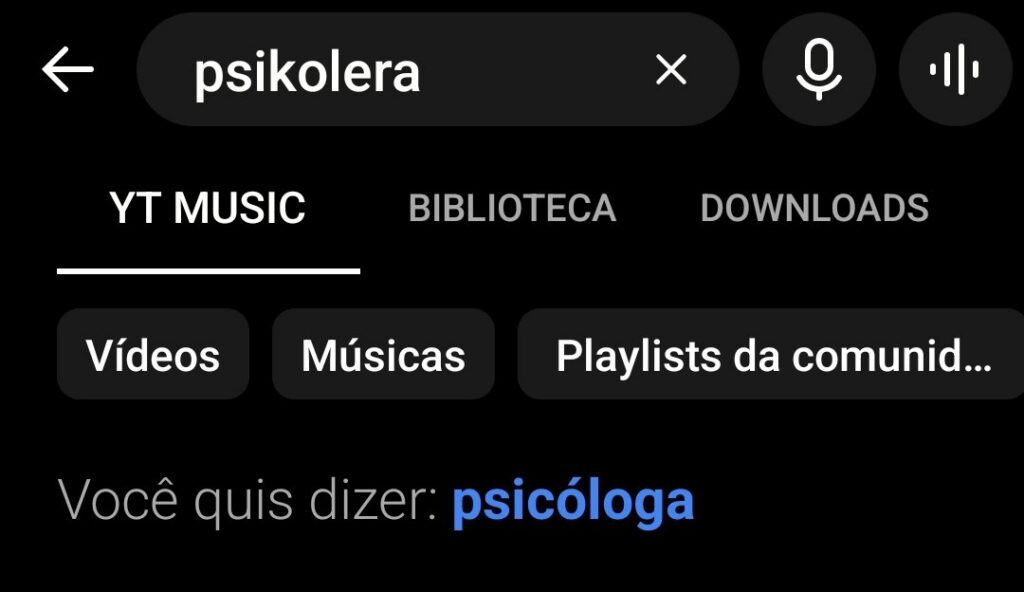Open sound search to identify a song
This screenshot has height=592, width=1024.
pyautogui.click(x=955, y=69)
